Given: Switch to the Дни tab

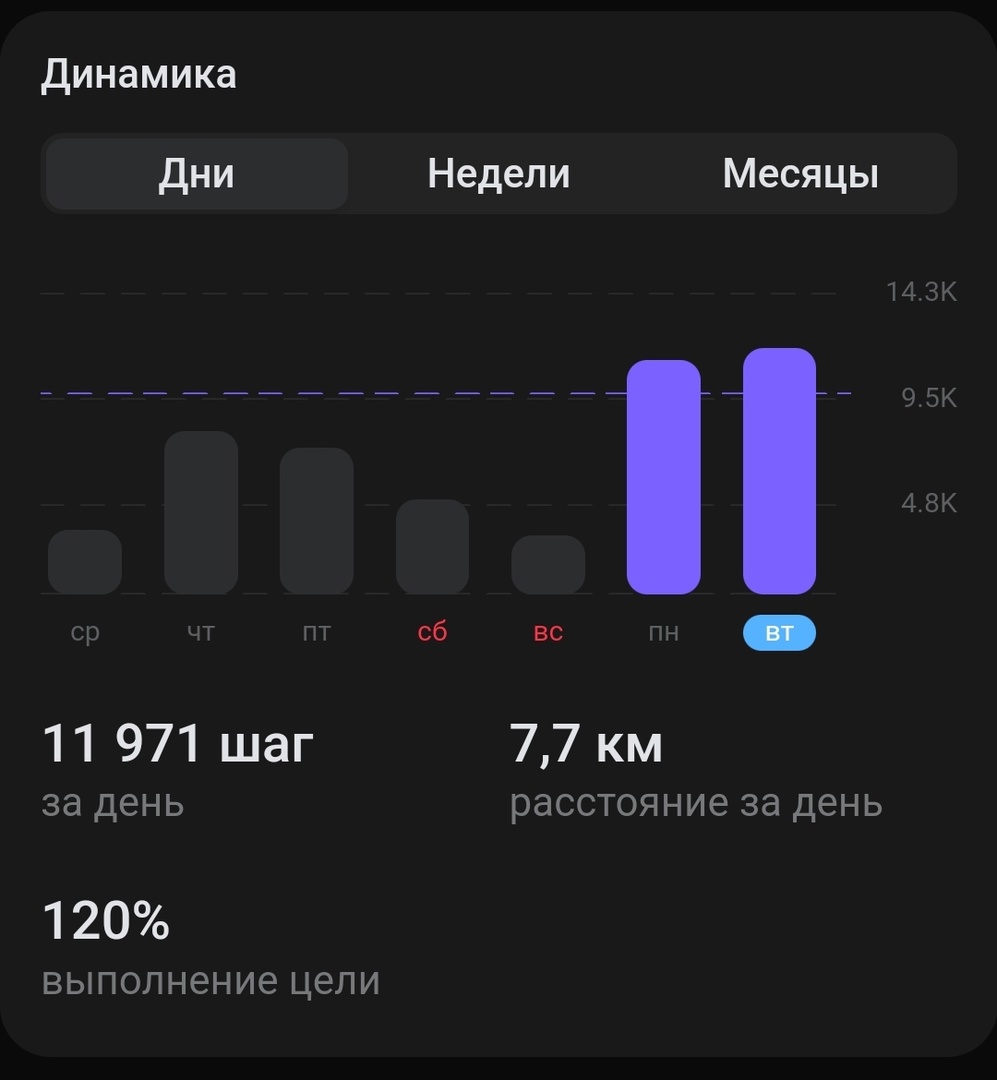Looking at the screenshot, I should (x=197, y=174).
